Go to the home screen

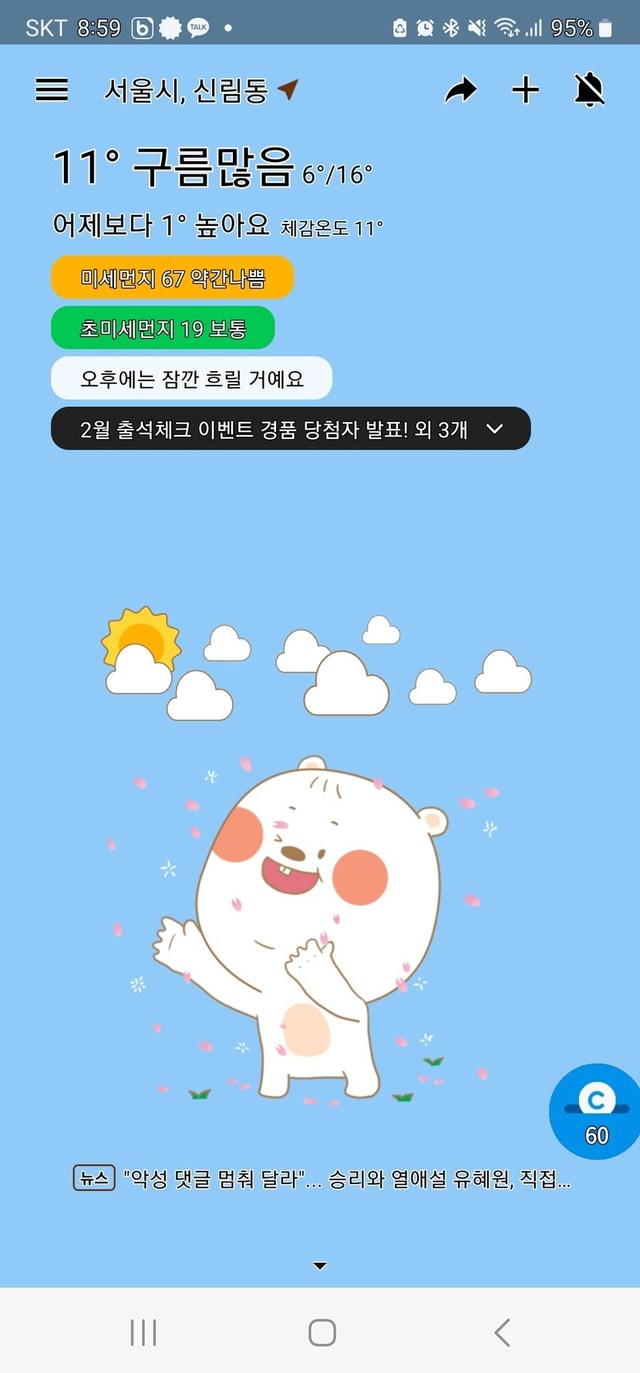321,1331
